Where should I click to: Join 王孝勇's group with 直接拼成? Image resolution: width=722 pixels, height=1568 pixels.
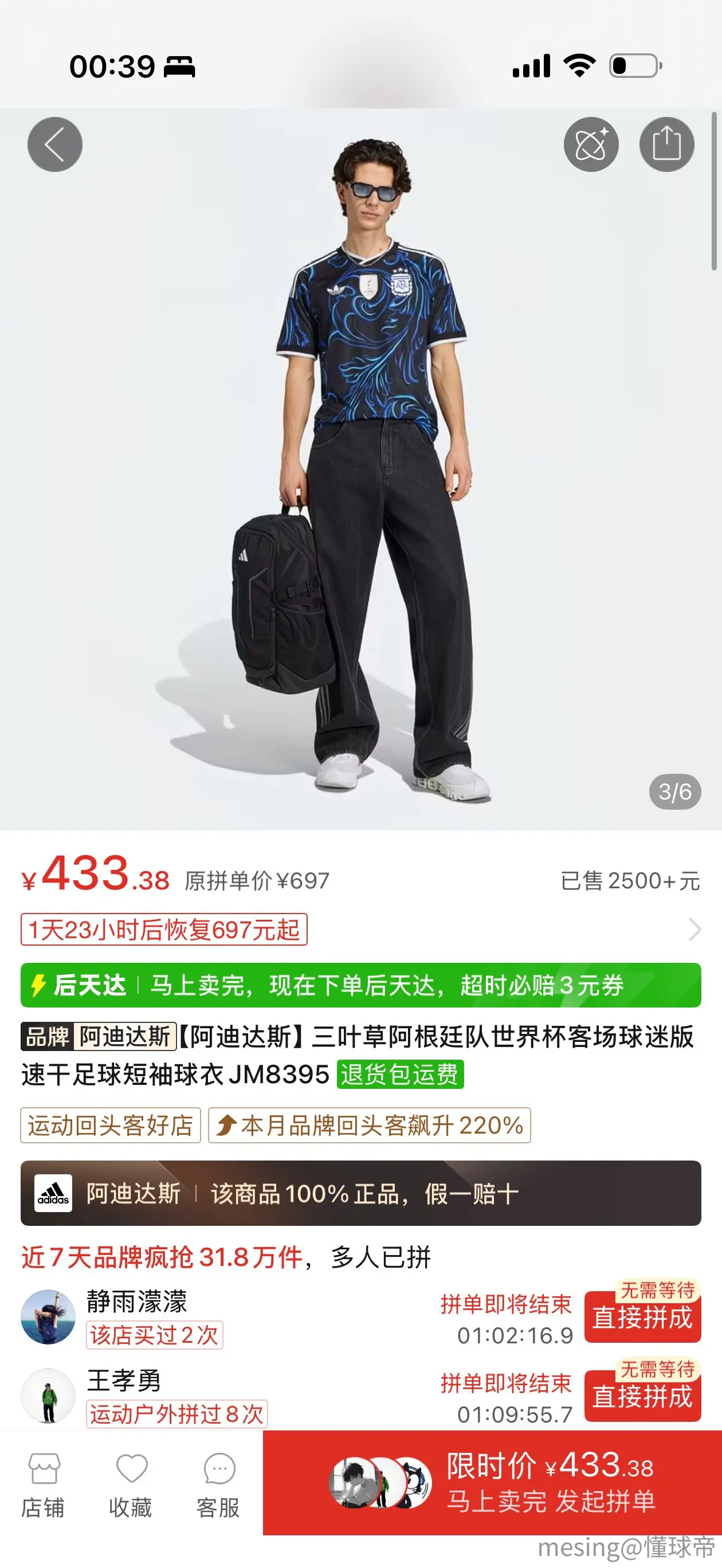click(643, 1395)
